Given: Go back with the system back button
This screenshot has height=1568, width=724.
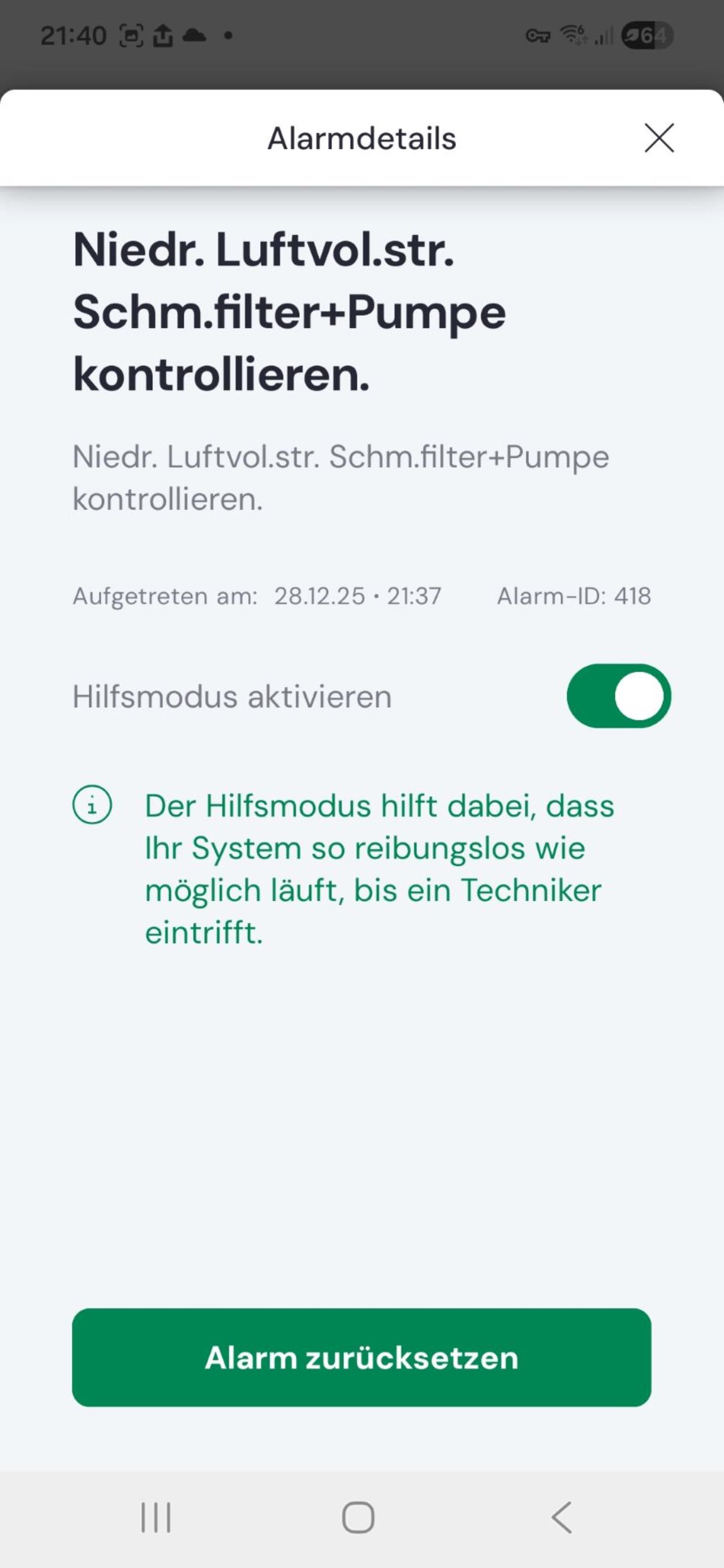Looking at the screenshot, I should 562,1517.
